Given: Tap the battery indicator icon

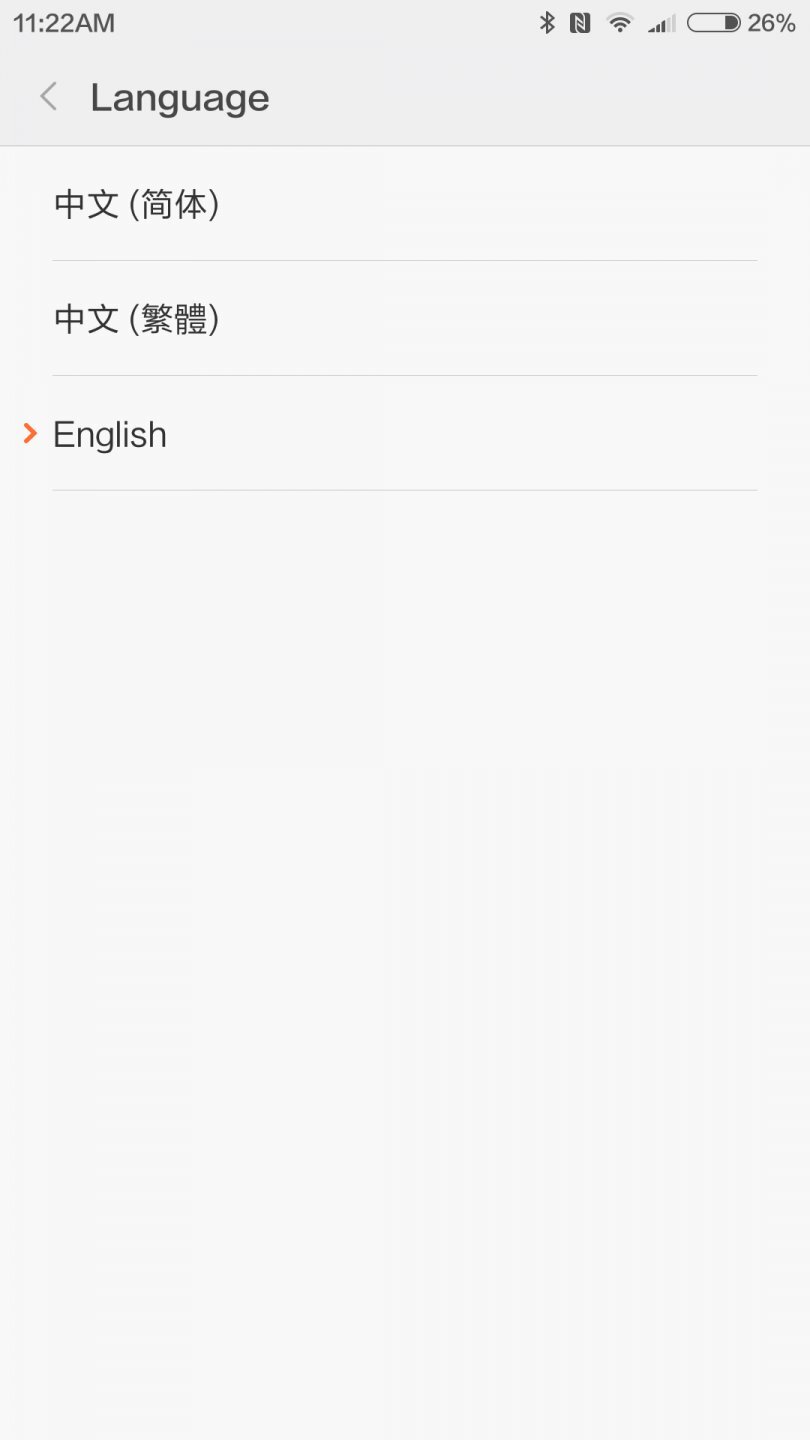Looking at the screenshot, I should [x=712, y=22].
